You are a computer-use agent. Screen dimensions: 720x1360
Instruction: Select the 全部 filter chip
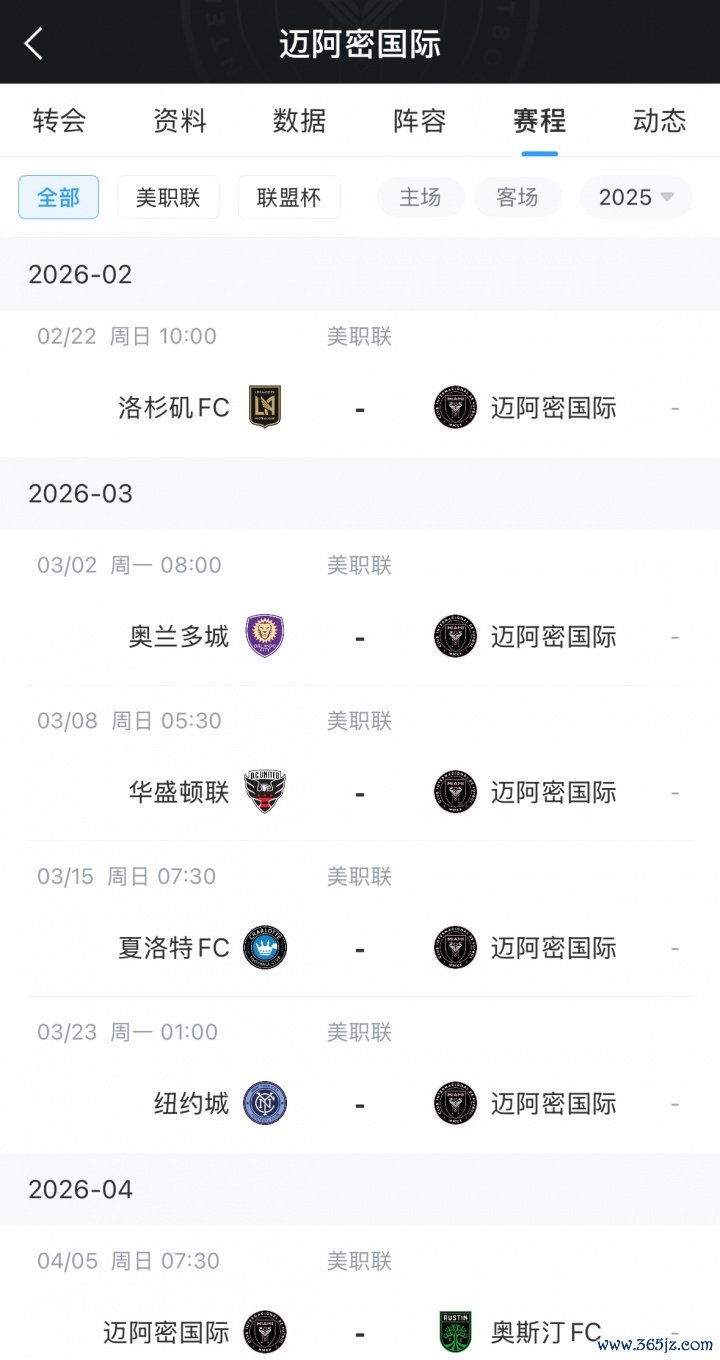click(59, 197)
